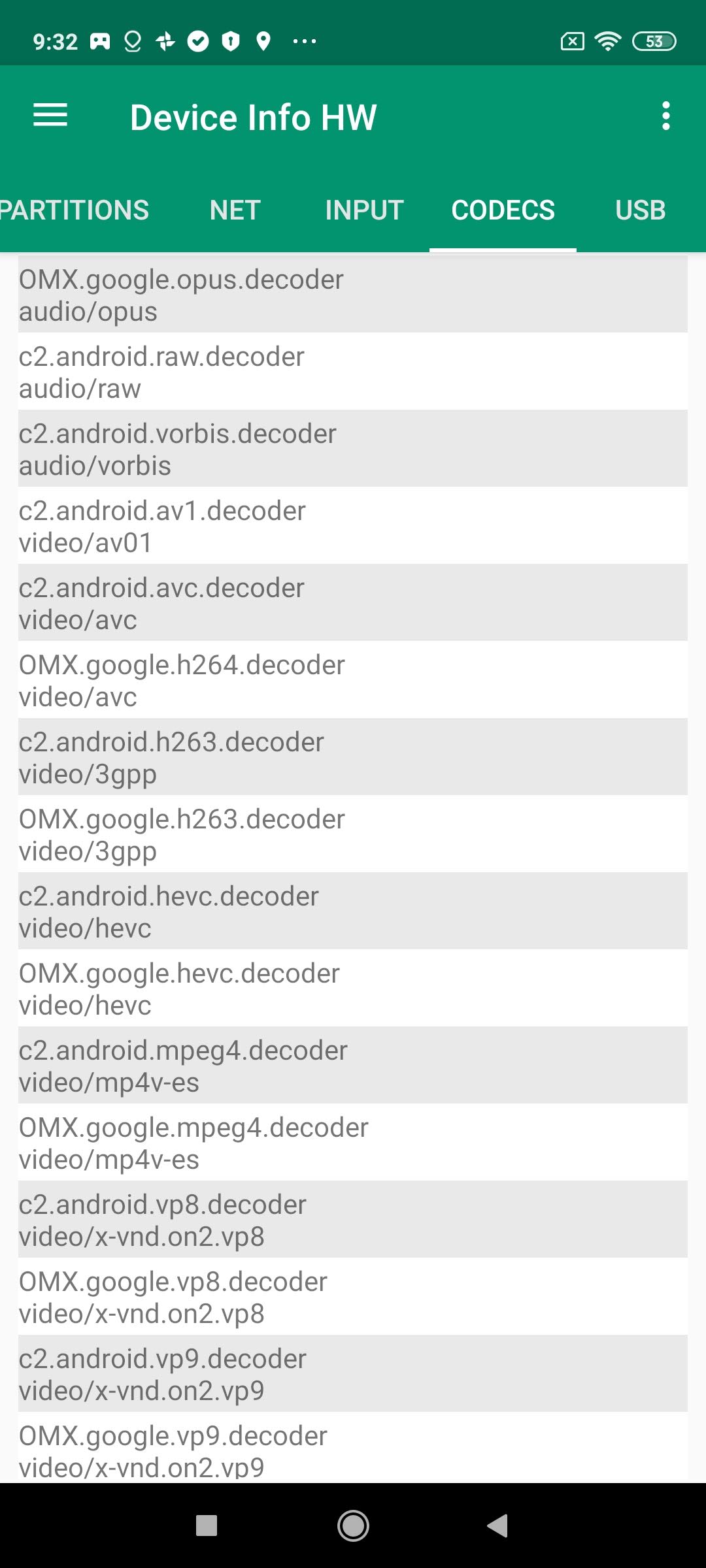Tap the system back button
The width and height of the screenshot is (706, 1568).
pos(498,1526)
